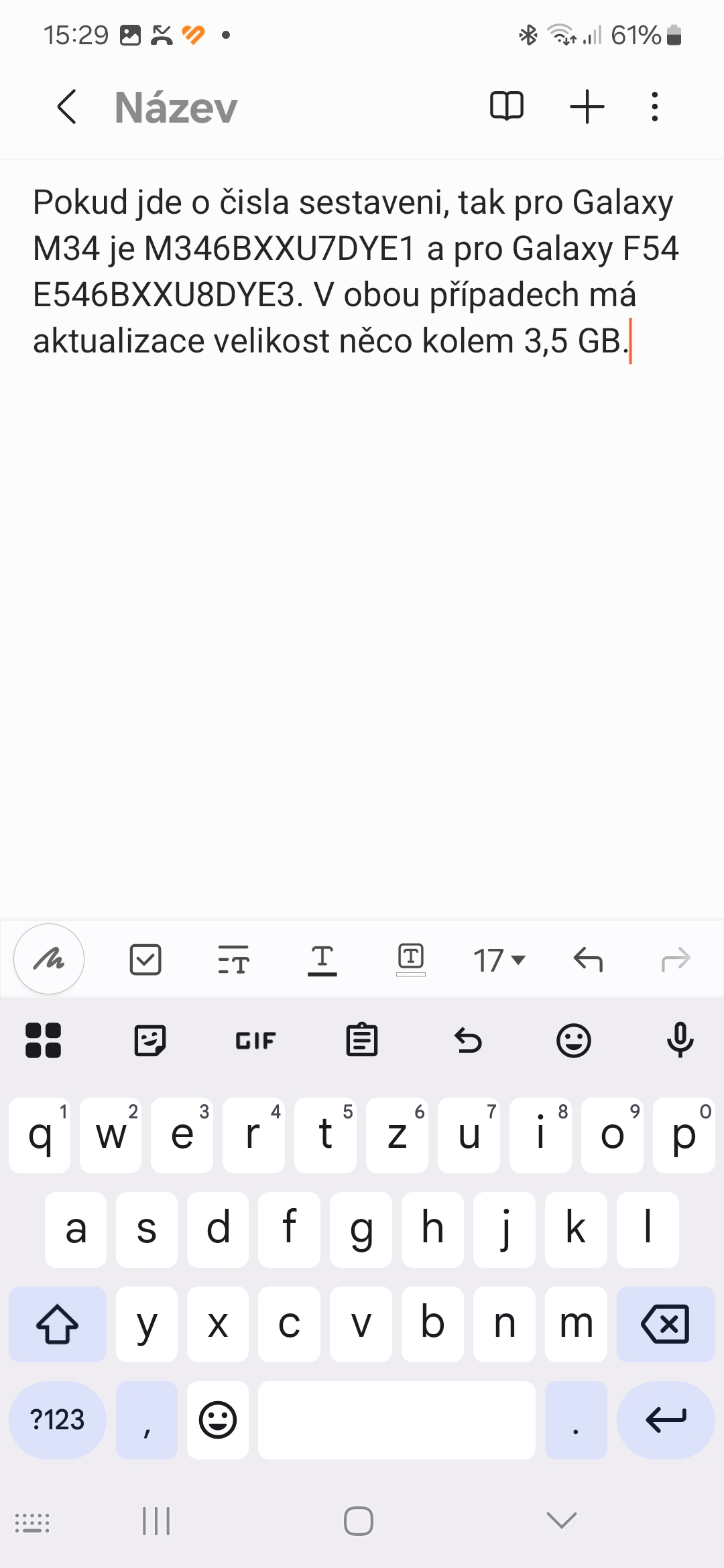Open the underlined T text formatting tool
This screenshot has height=1568, width=724.
[x=322, y=960]
